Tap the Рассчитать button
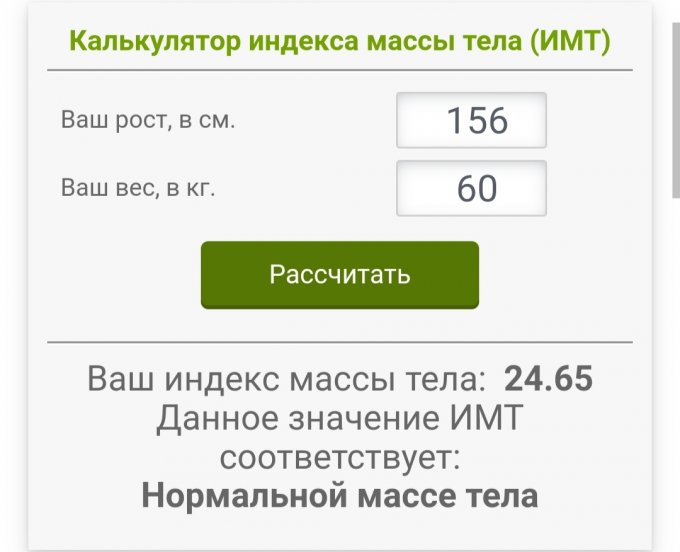 340,274
